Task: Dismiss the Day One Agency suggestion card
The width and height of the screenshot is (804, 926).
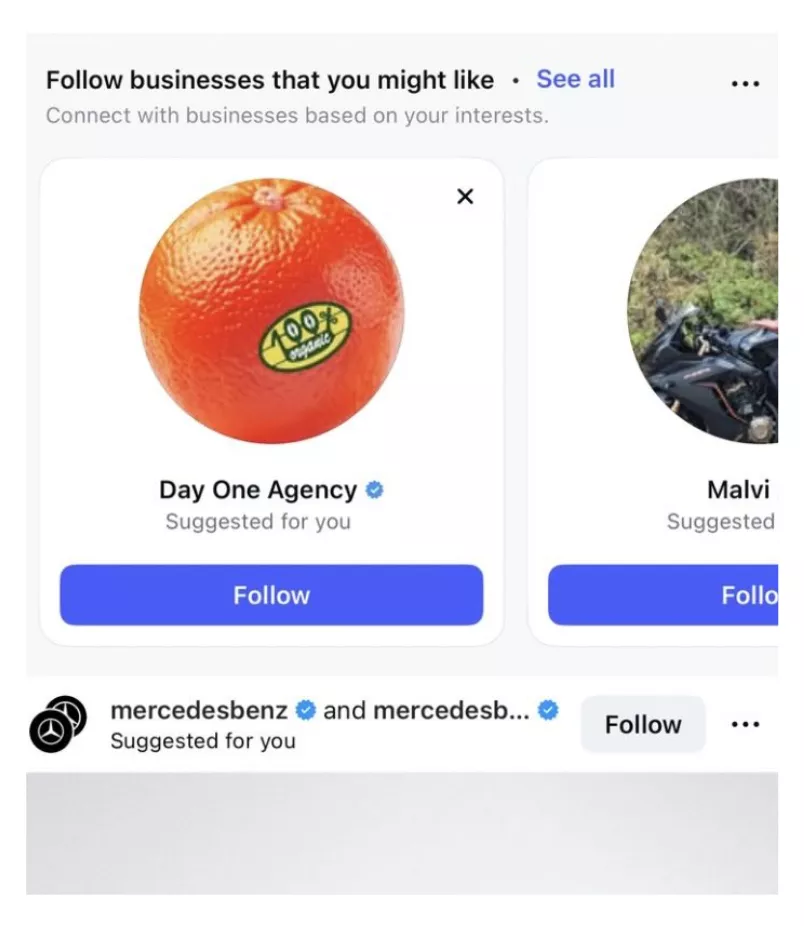Action: coord(465,196)
